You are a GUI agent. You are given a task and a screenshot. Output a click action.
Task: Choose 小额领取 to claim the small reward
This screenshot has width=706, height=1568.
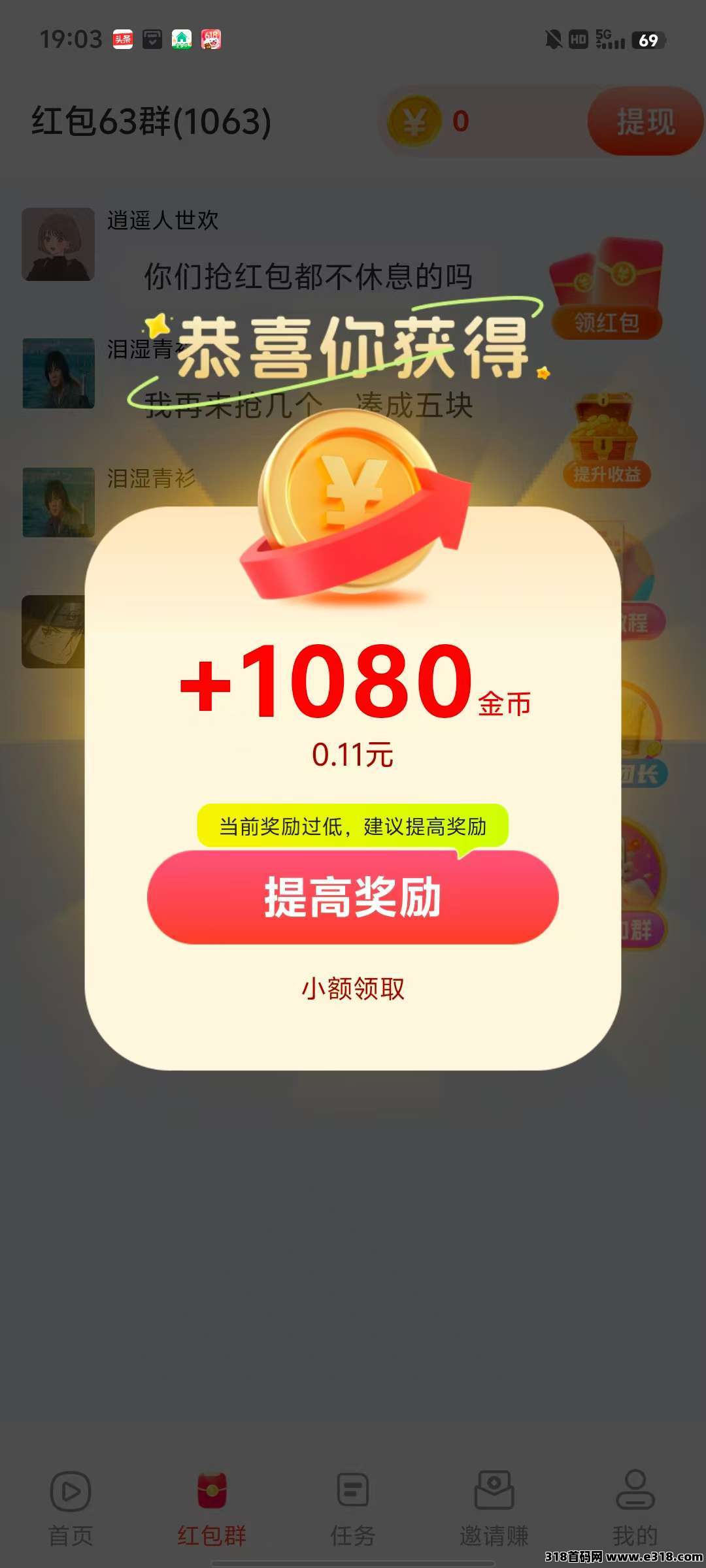pyautogui.click(x=352, y=988)
